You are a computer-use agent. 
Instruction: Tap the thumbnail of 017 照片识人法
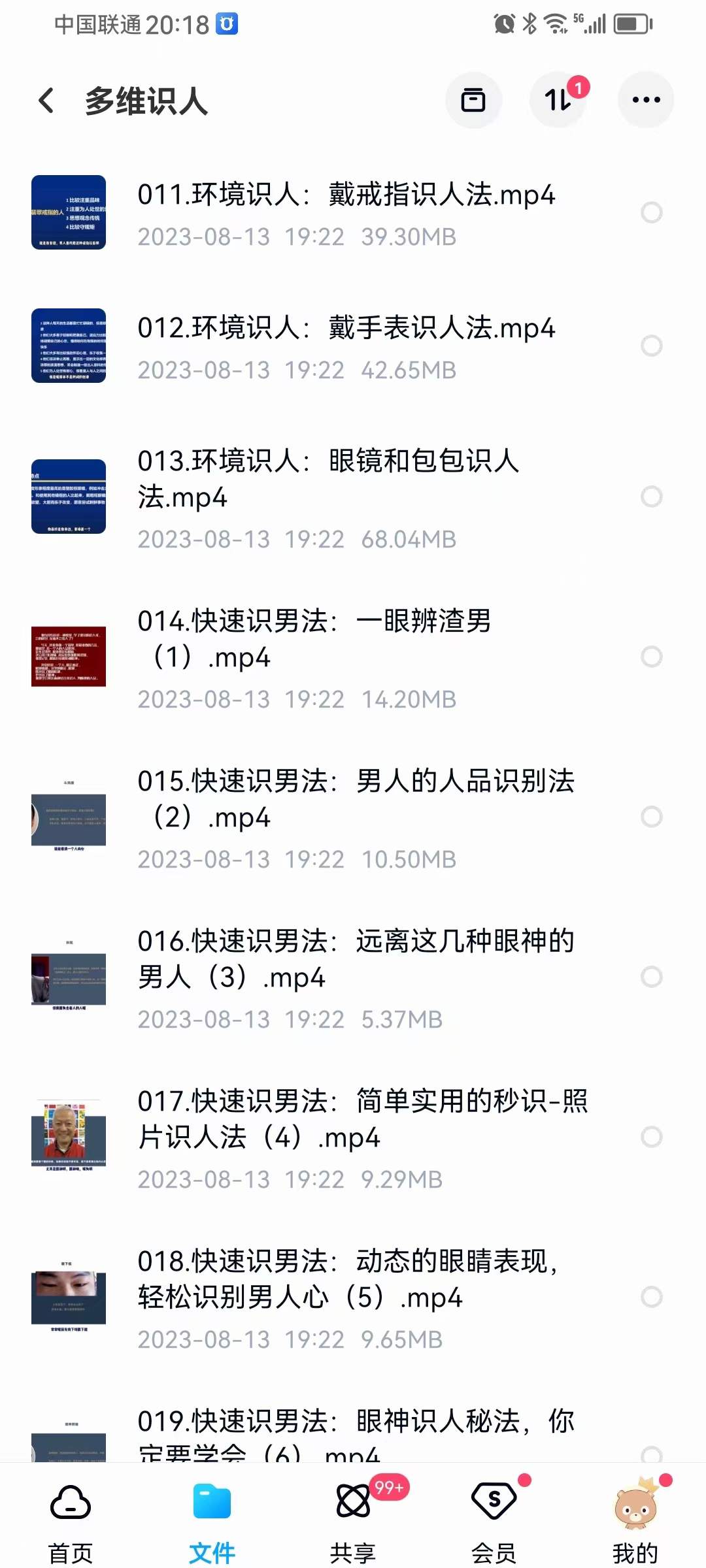pyautogui.click(x=69, y=1135)
